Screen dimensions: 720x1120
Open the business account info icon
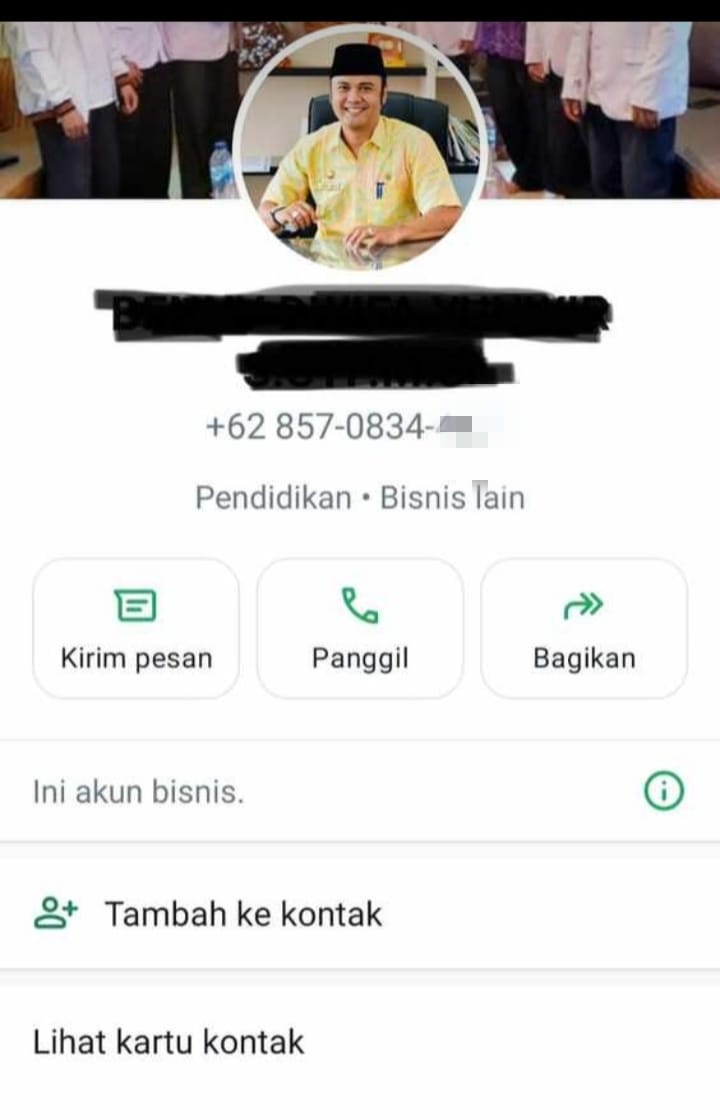point(663,792)
